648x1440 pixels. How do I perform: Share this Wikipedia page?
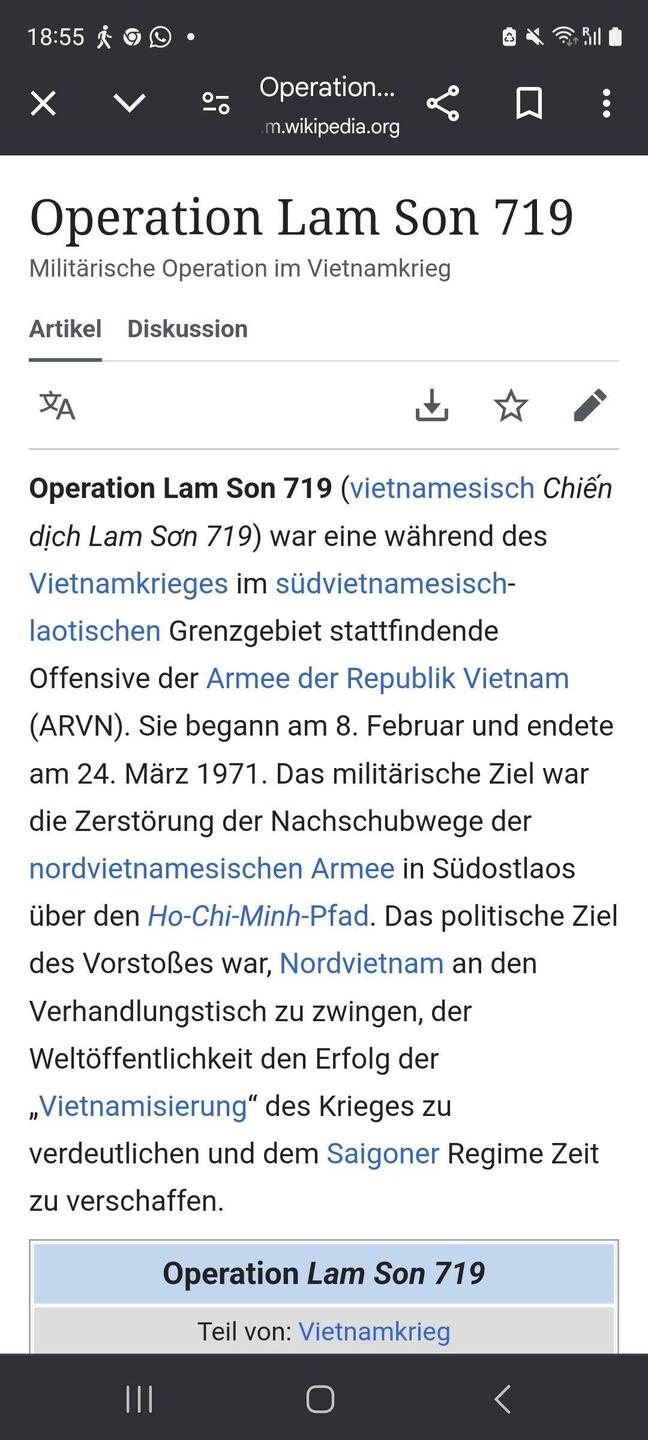coord(442,103)
